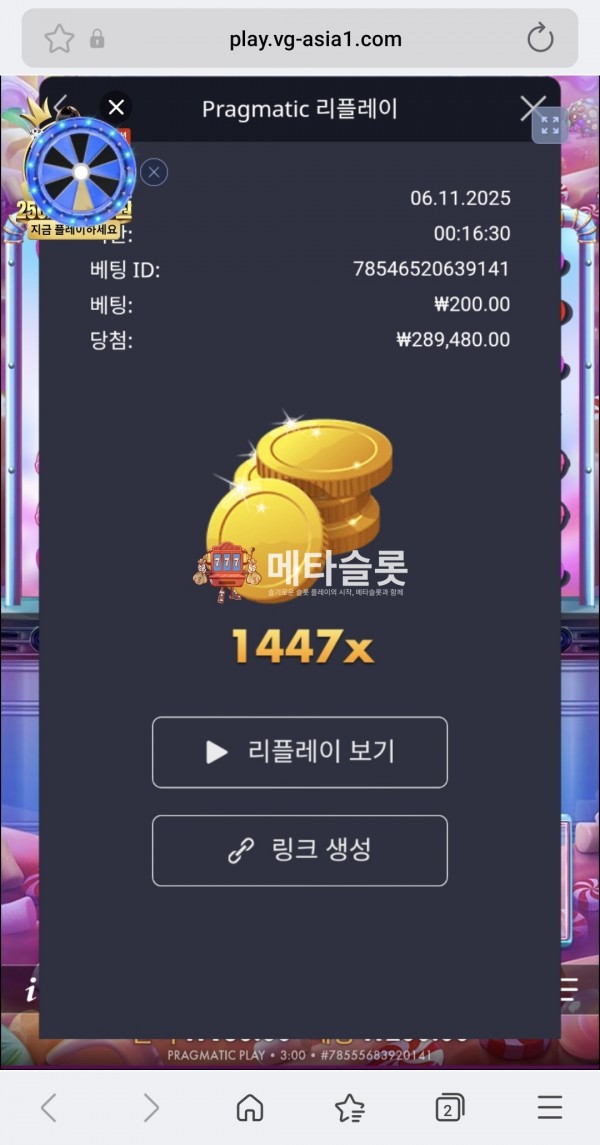Tap 링크 생성 to create a link
600x1145 pixels.
click(x=299, y=850)
